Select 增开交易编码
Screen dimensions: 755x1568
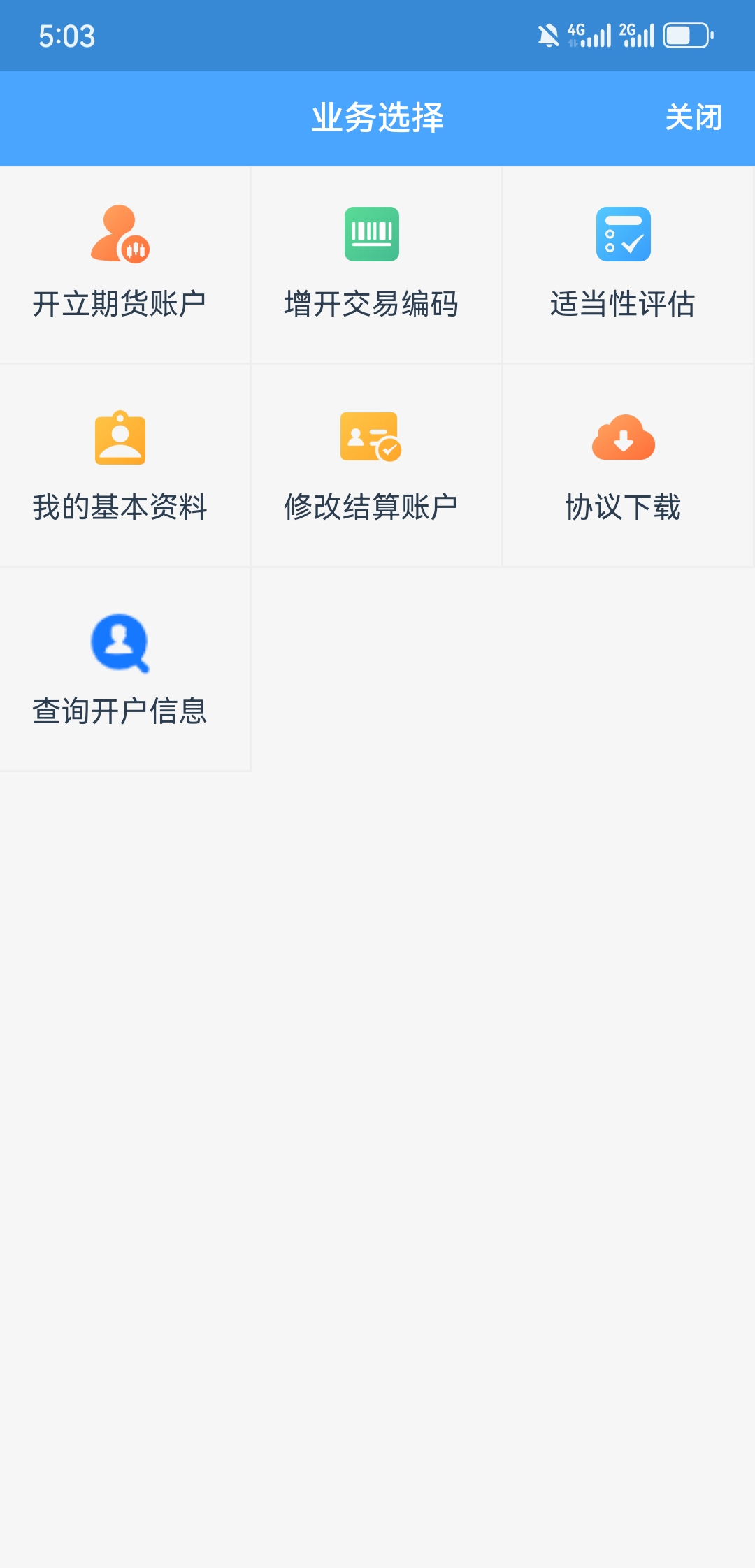[372, 264]
